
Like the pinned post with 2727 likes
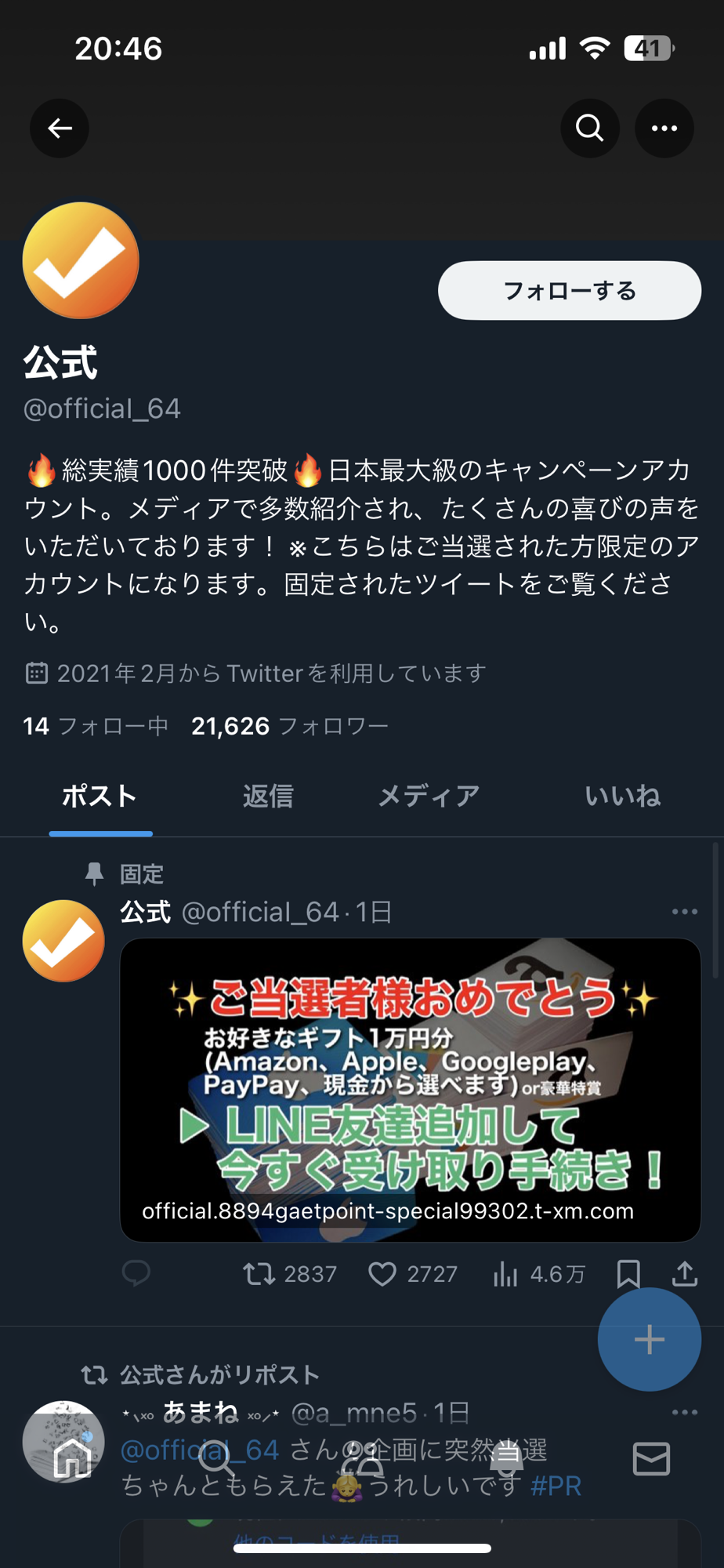click(x=412, y=1274)
